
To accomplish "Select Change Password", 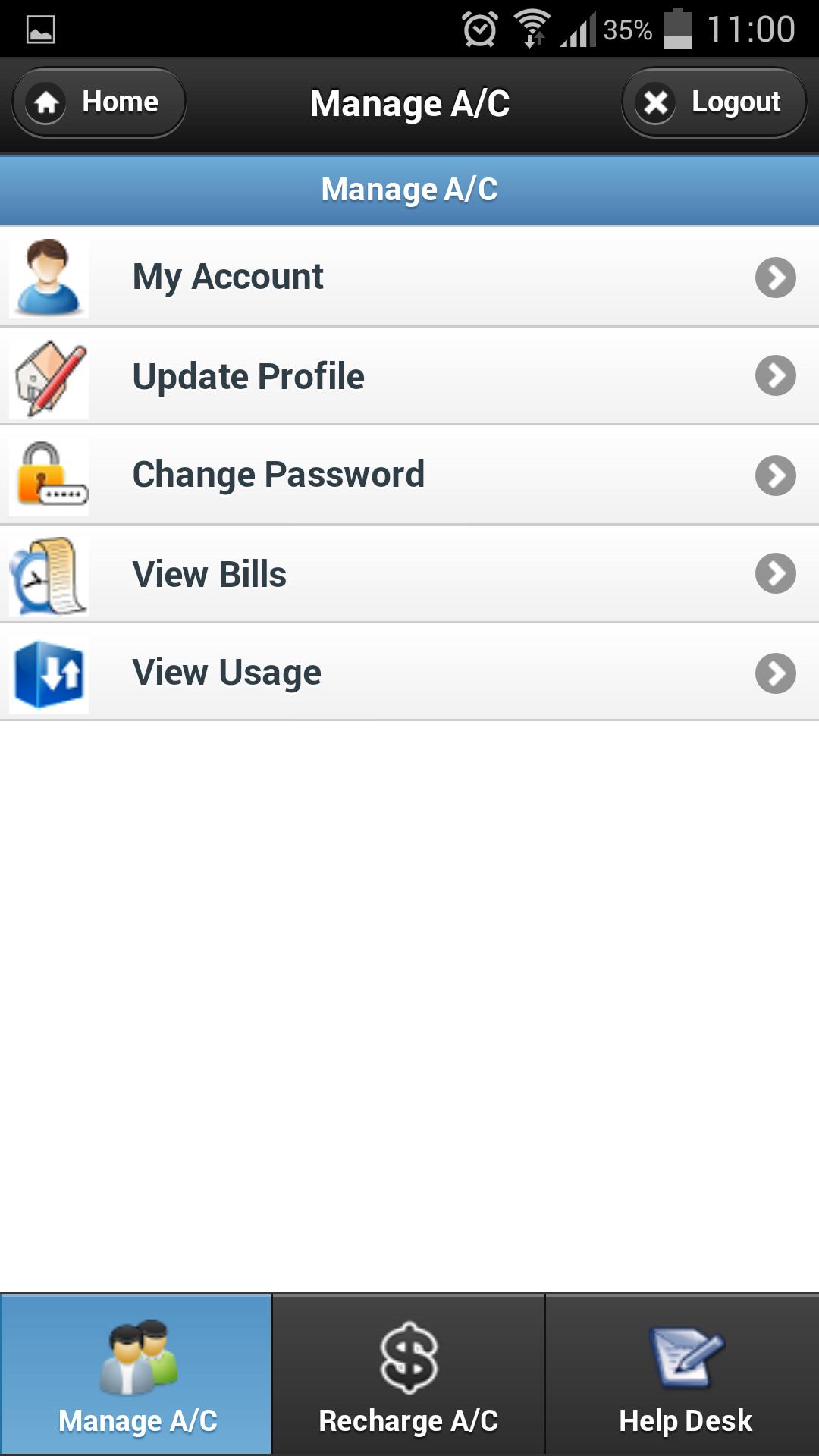I will (x=409, y=475).
